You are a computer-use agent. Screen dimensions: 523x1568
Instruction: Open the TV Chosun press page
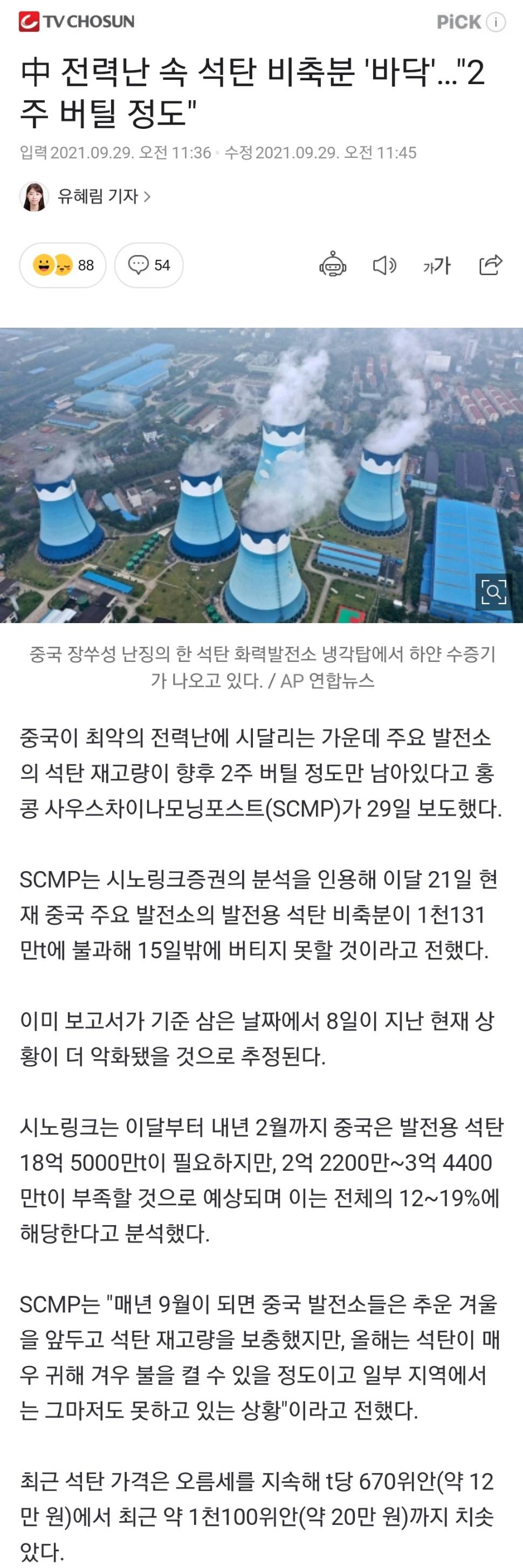click(x=77, y=22)
